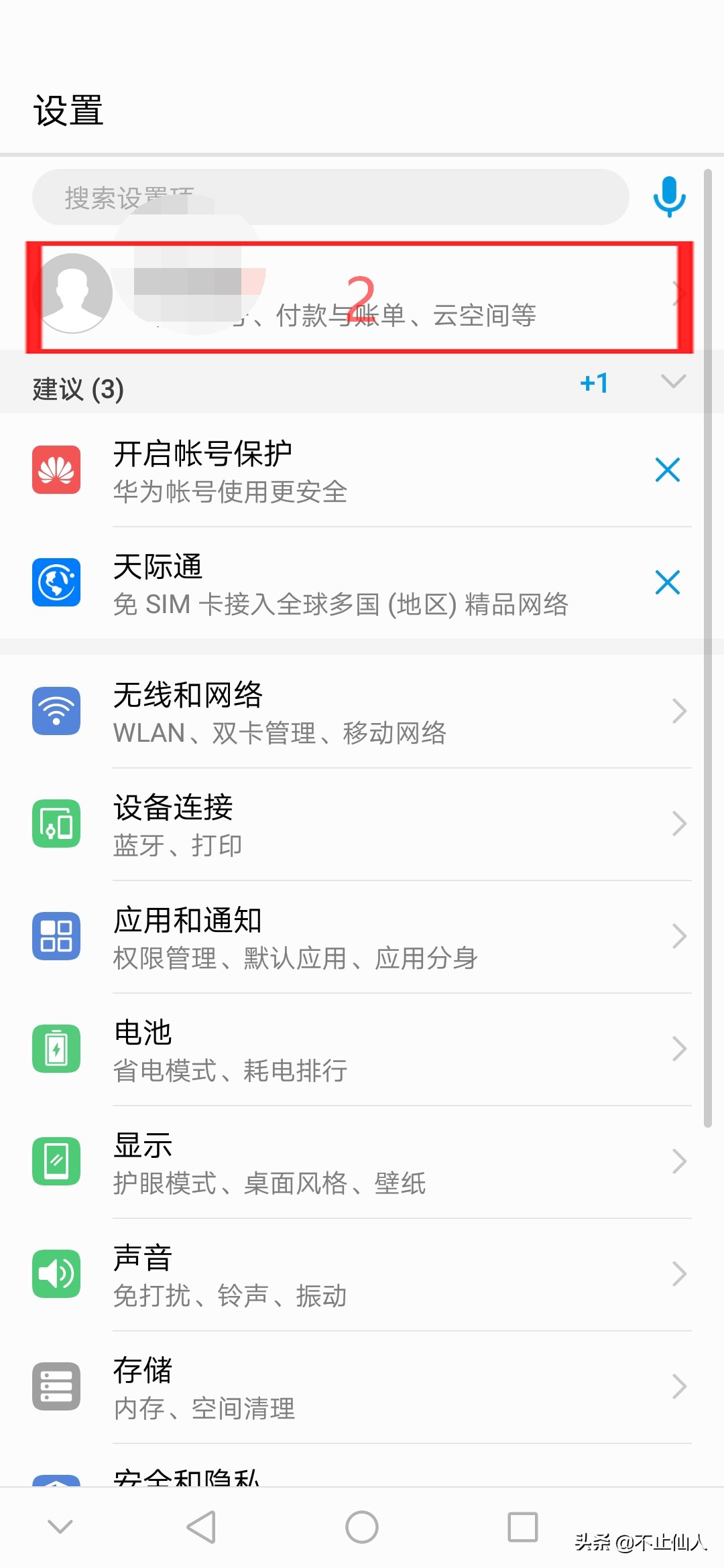
Task: Tap the sound settings speaker icon
Action: tap(56, 1274)
